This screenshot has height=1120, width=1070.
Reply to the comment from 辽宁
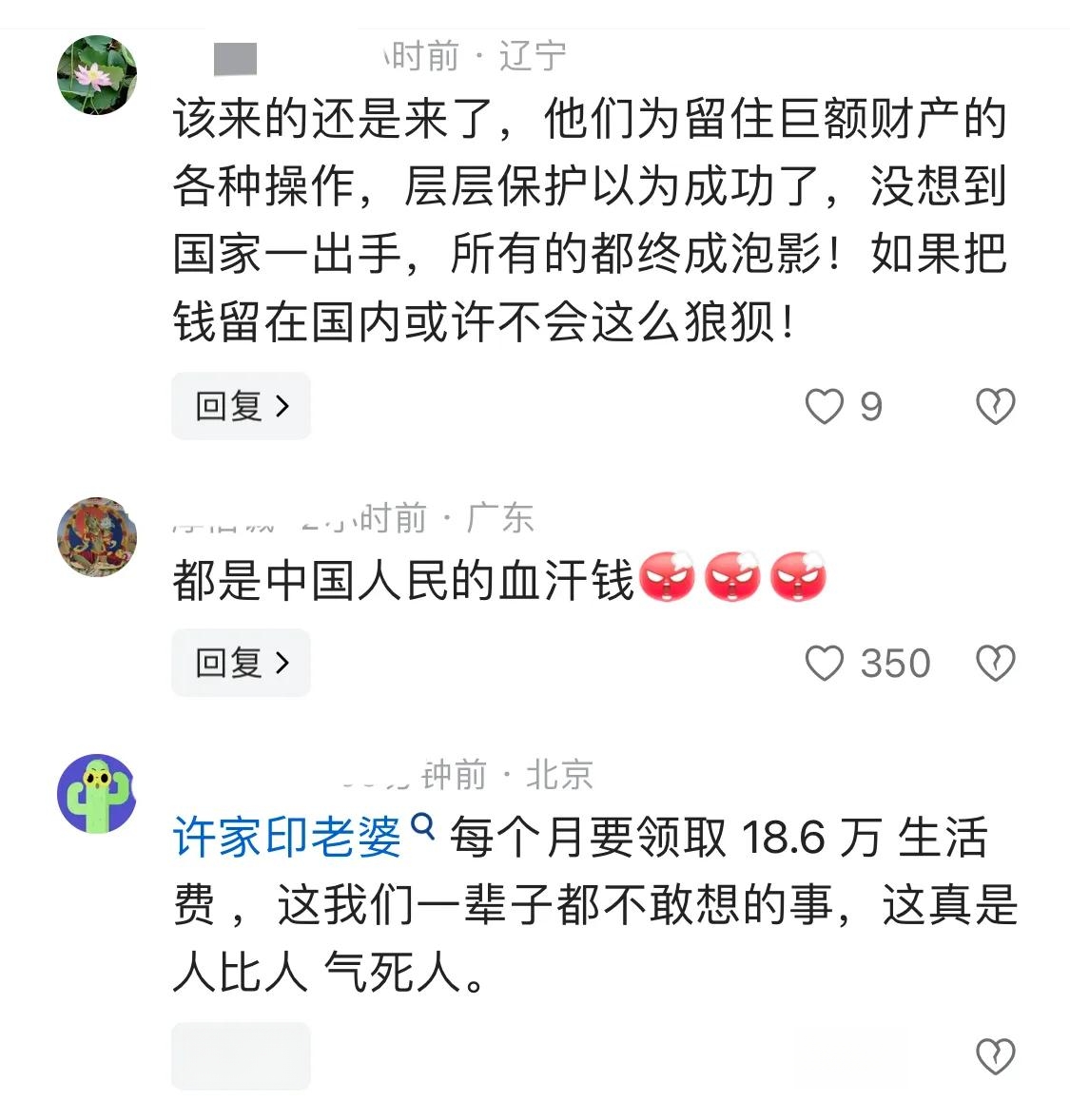point(241,407)
